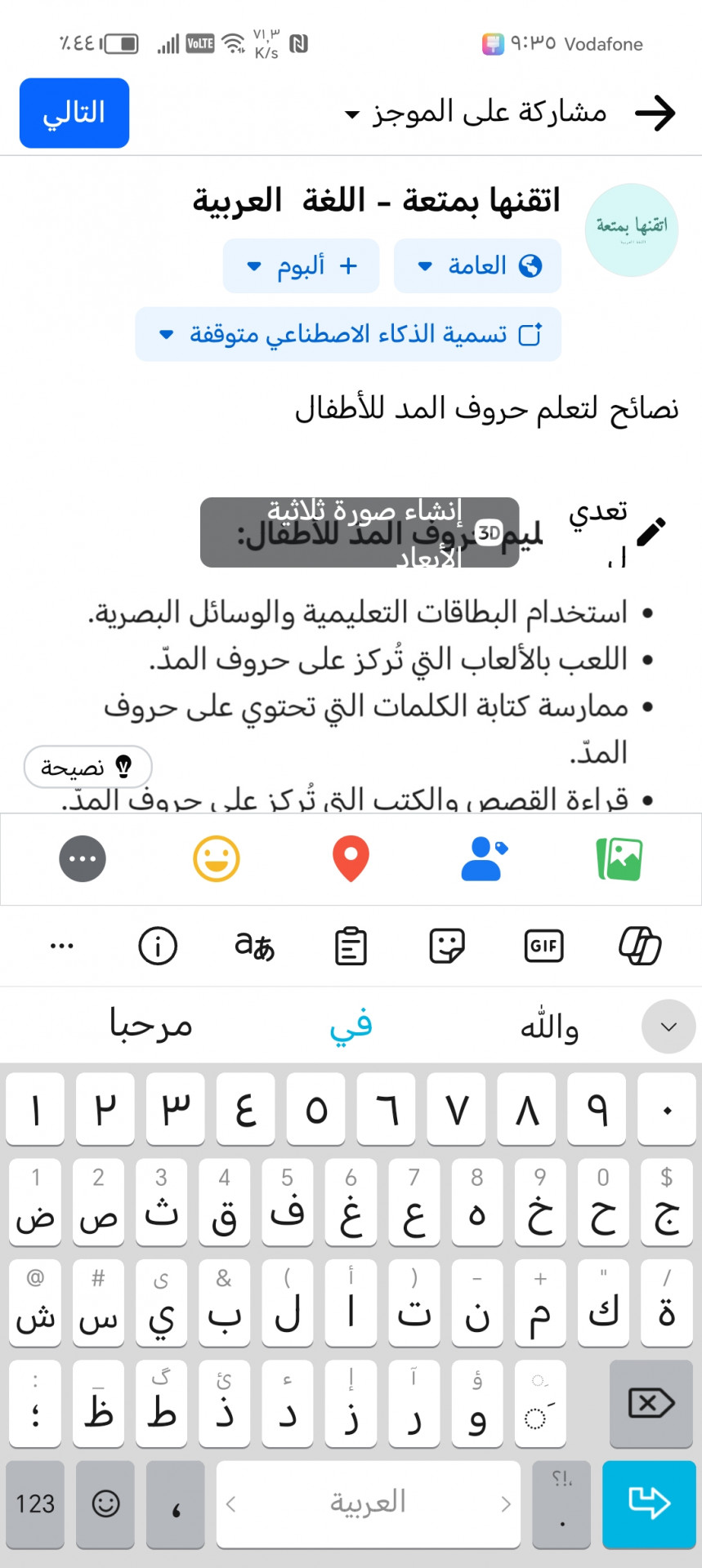Open the keyboard sticker panel
Screen dimensions: 702x1568
point(447,946)
